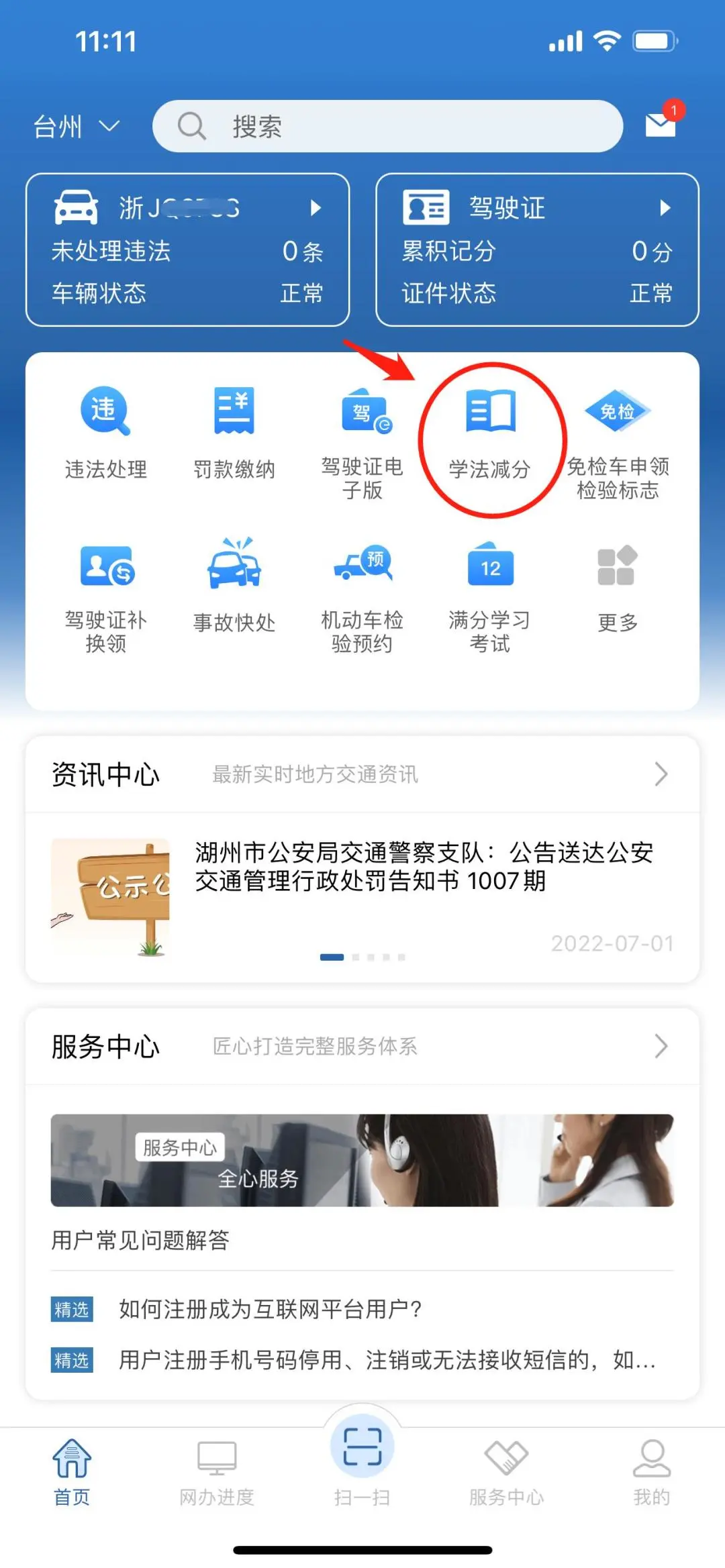The image size is (725, 1568).
Task: Open 驾驶证补换领
Action: tap(105, 594)
